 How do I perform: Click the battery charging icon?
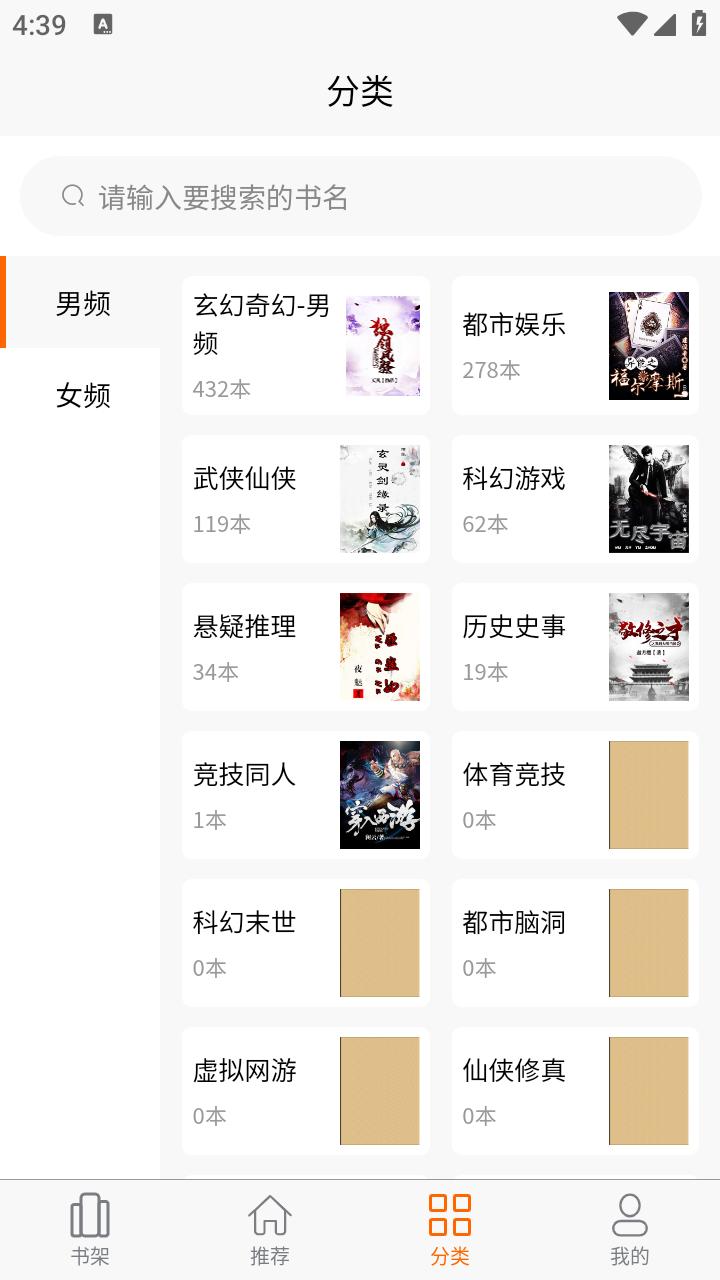(x=699, y=22)
